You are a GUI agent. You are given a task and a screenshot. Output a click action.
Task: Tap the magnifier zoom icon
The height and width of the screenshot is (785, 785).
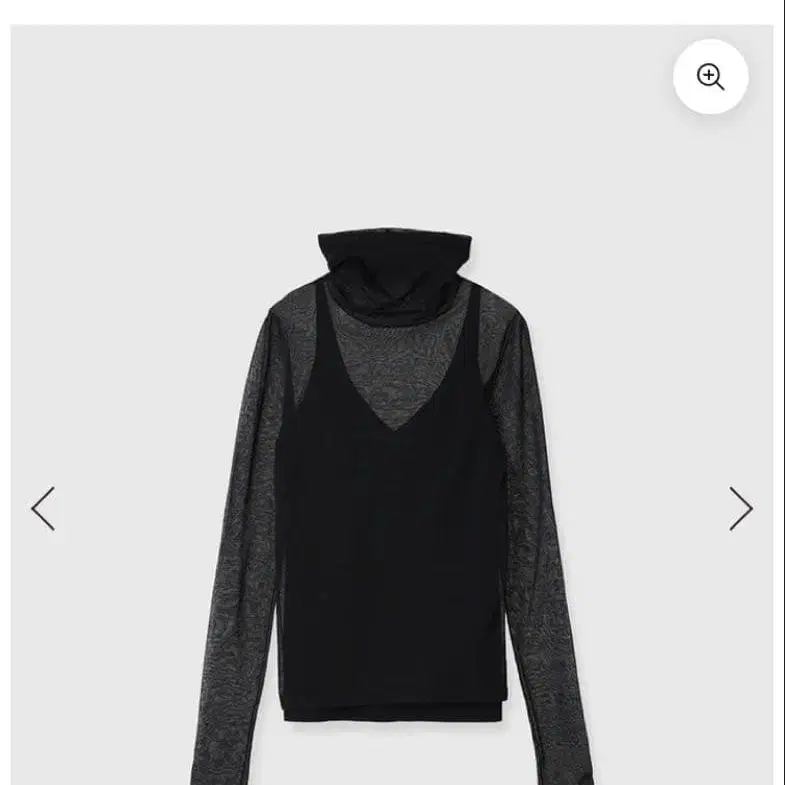pos(710,77)
